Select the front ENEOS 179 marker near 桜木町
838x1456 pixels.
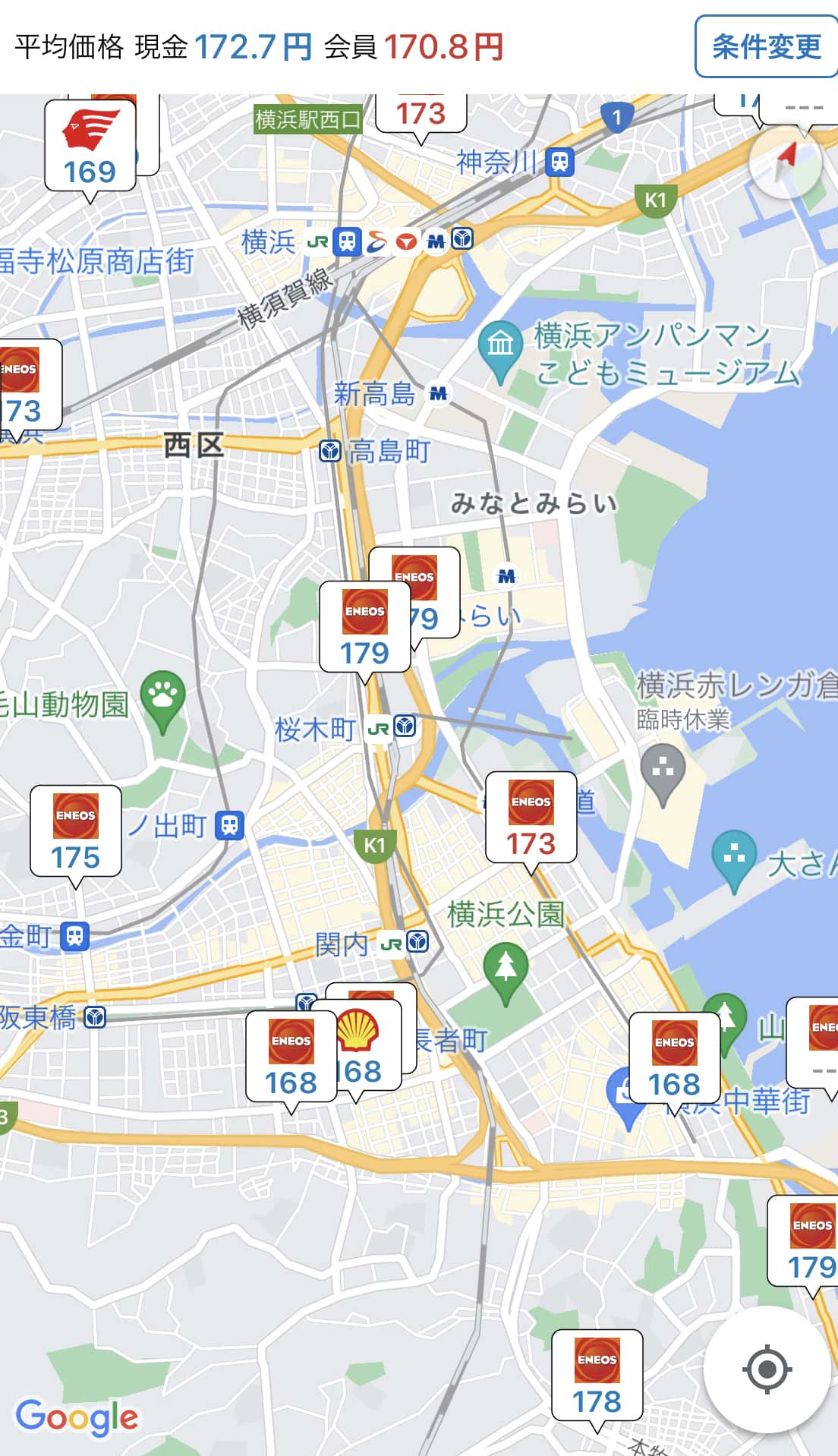pyautogui.click(x=364, y=627)
